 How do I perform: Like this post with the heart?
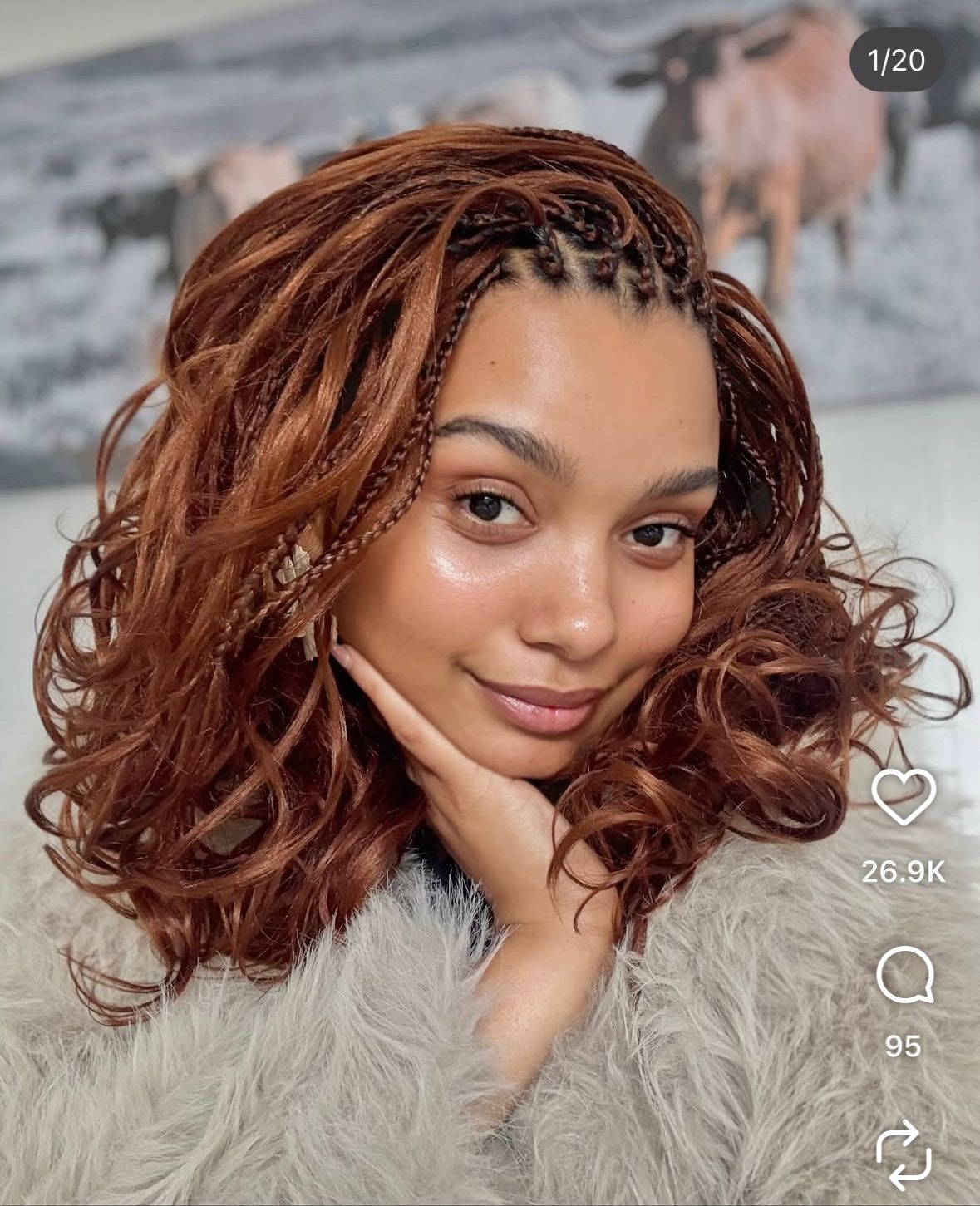(903, 797)
